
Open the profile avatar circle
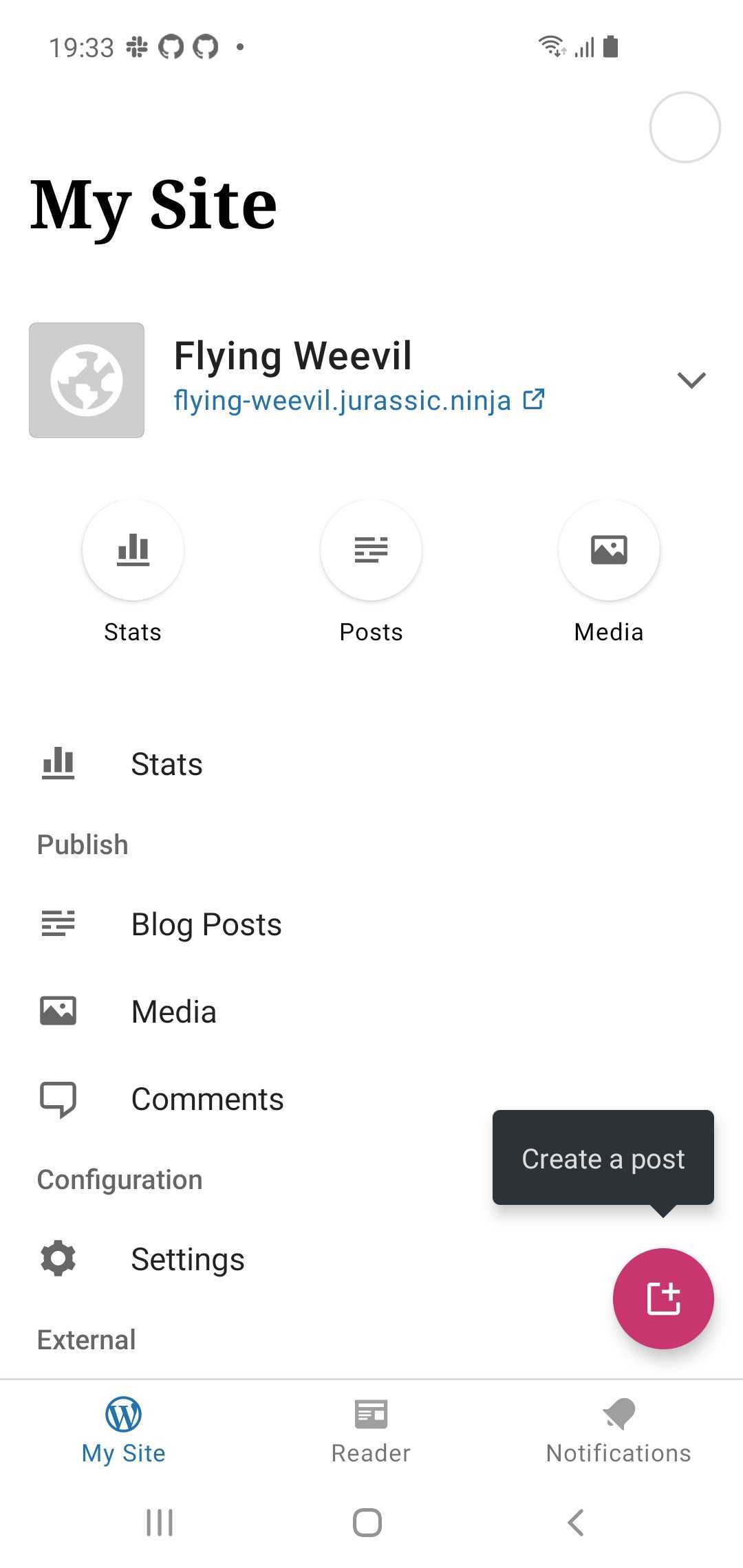click(x=684, y=128)
